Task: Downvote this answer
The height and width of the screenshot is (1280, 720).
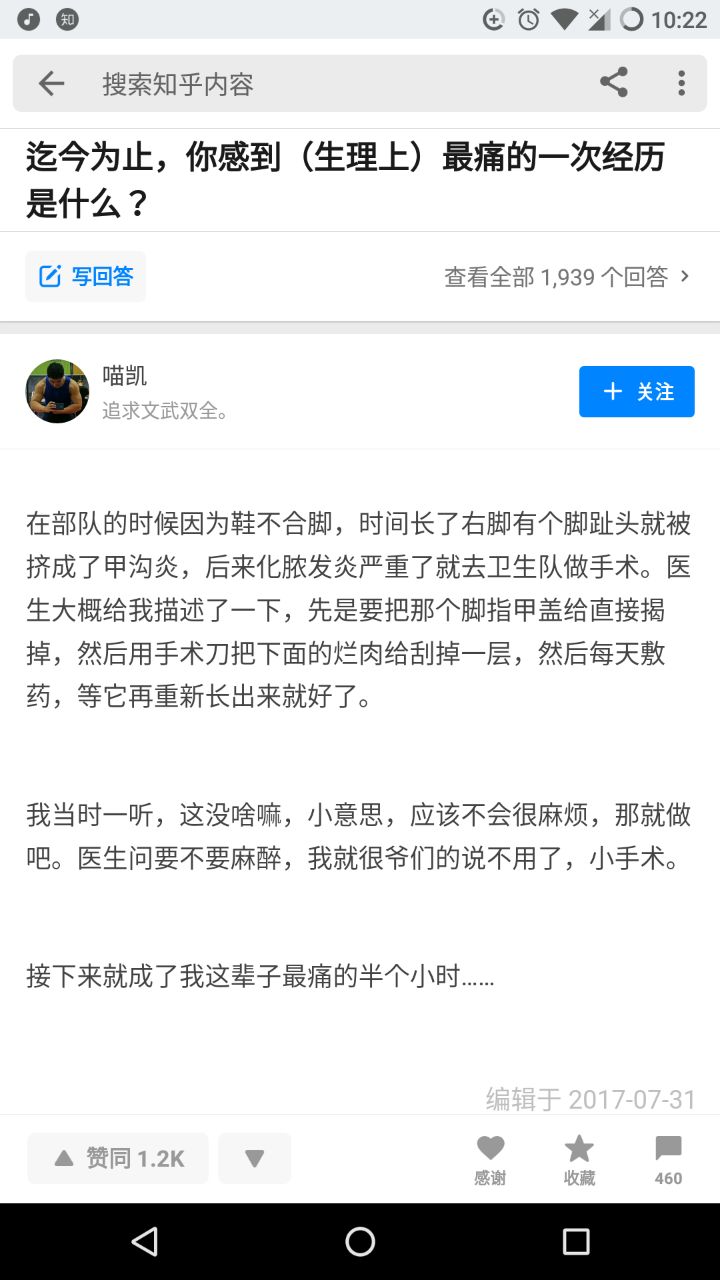Action: [254, 1158]
